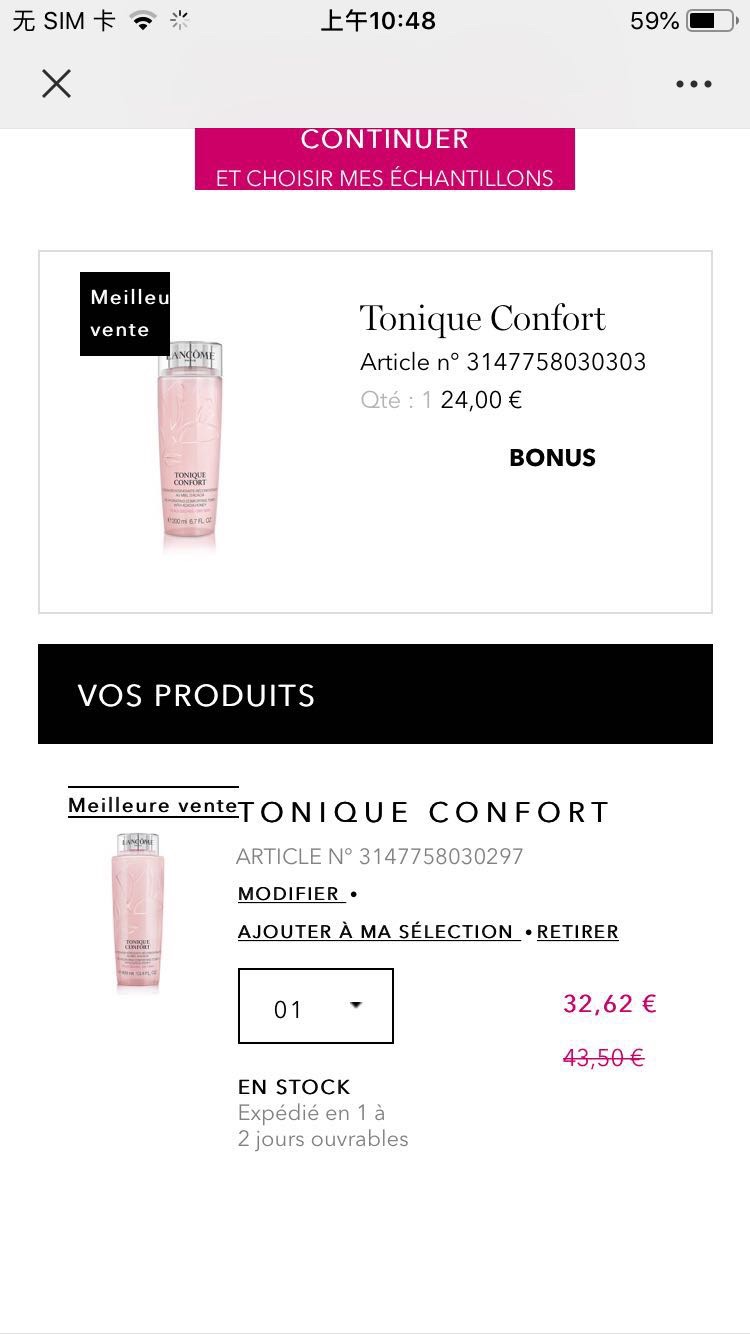Close the in-app browser page
The image size is (750, 1334).
57,84
